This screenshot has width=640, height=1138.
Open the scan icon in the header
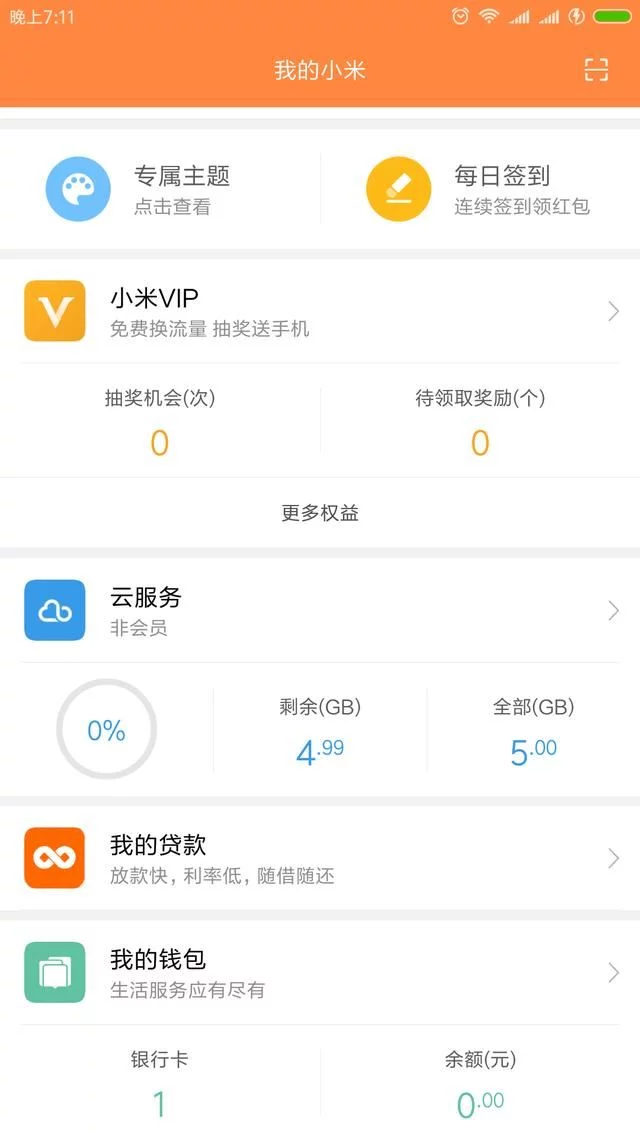point(596,70)
